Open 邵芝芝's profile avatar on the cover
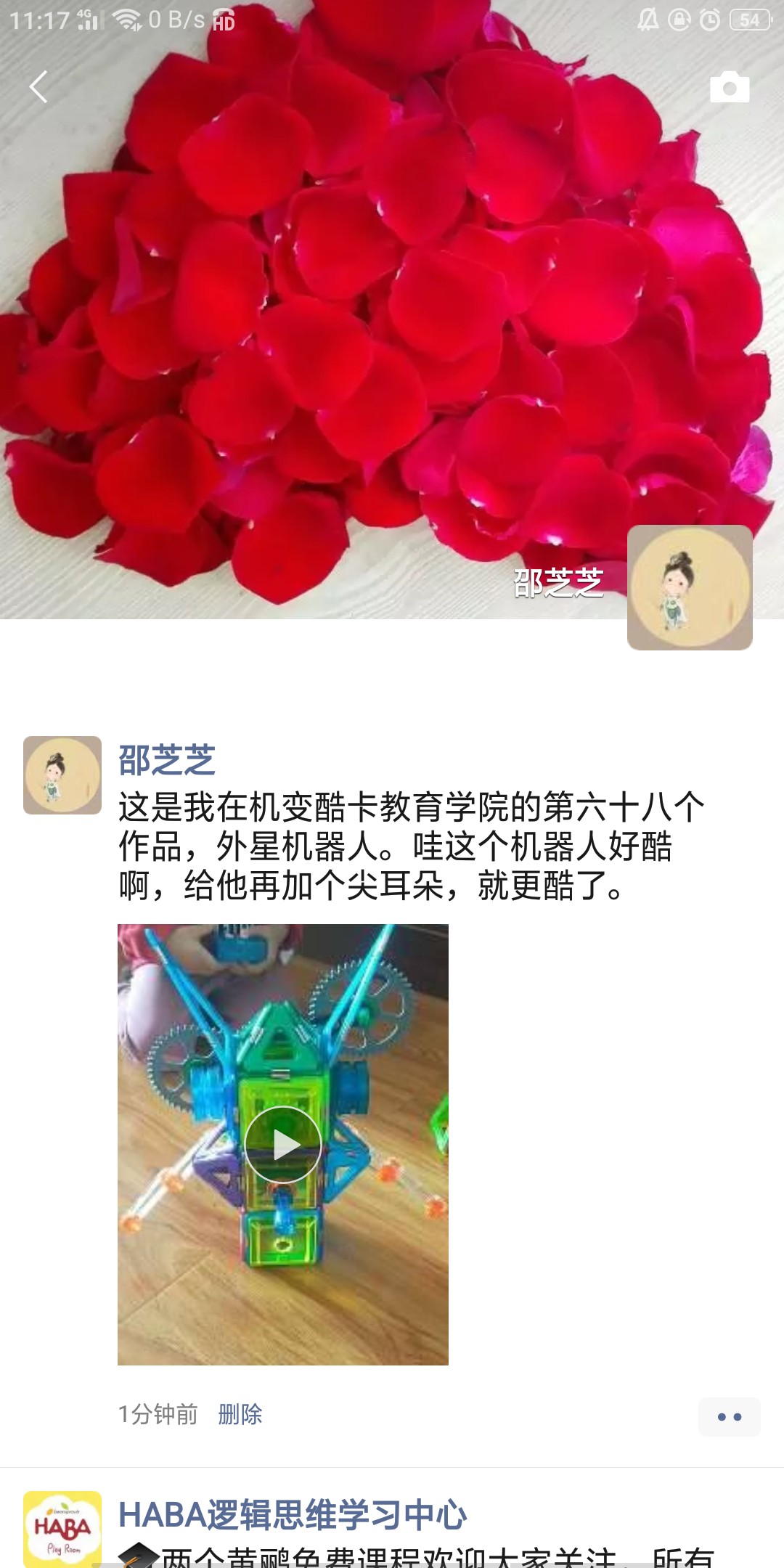 tap(689, 587)
